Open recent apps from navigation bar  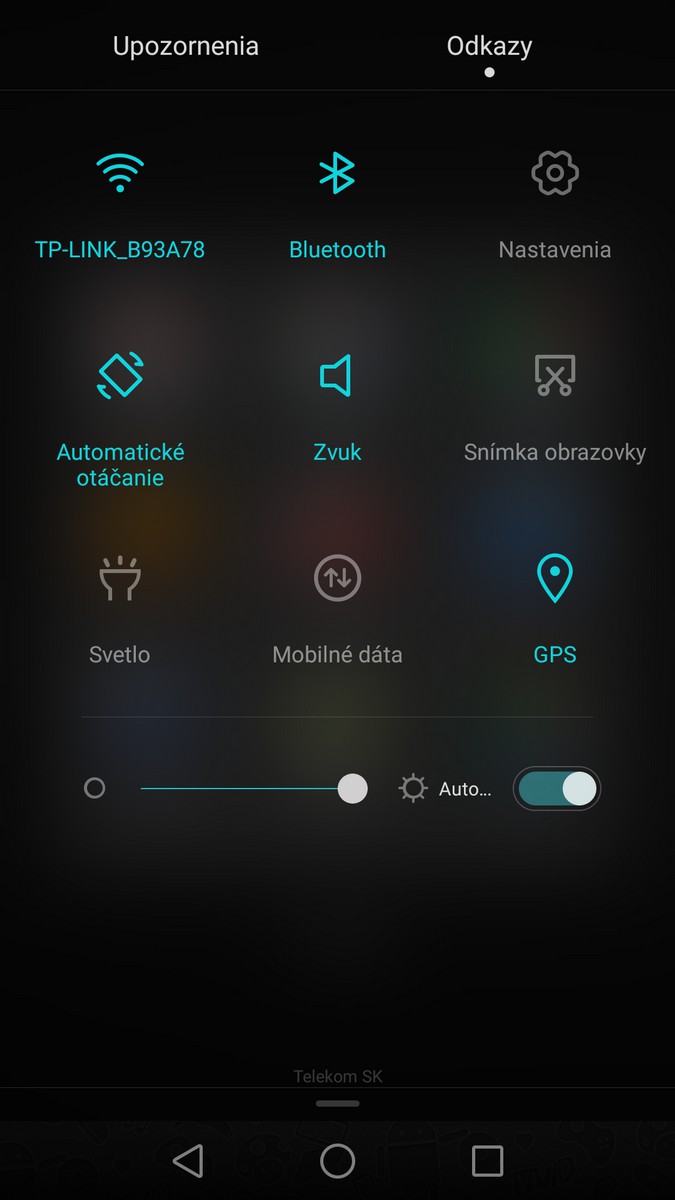tap(487, 1161)
